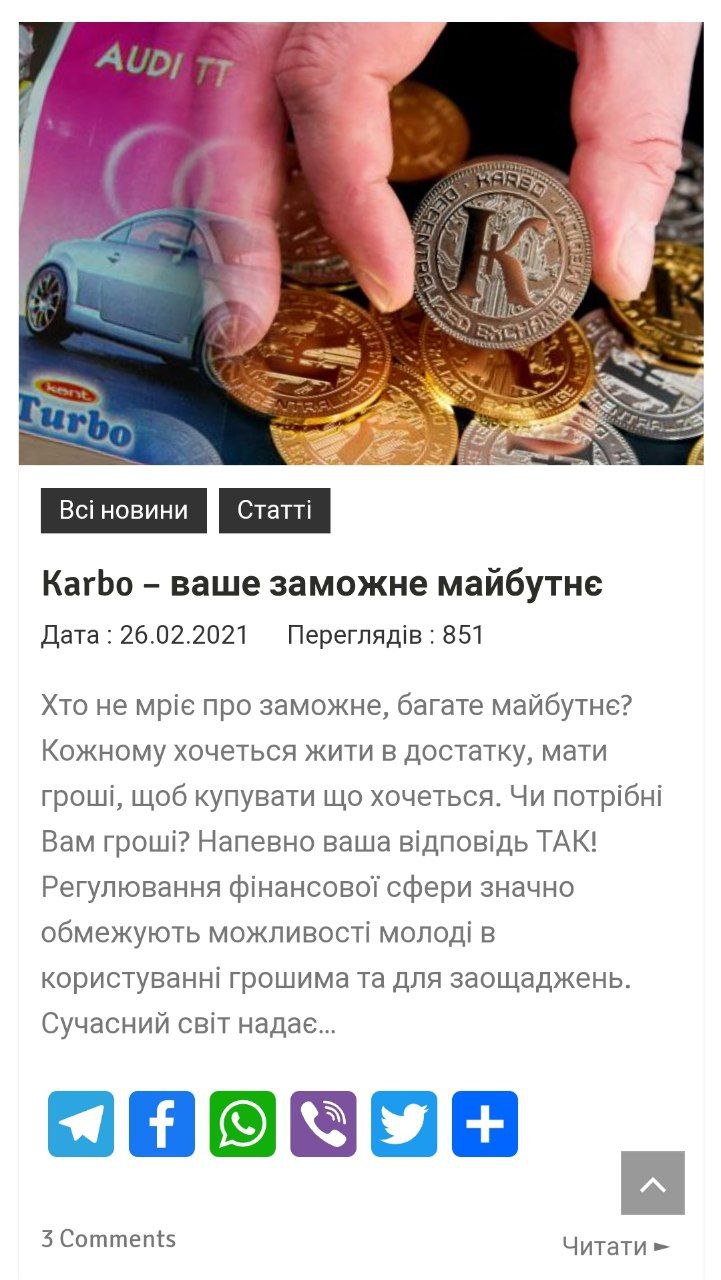The width and height of the screenshot is (721, 1280).
Task: Tap Читати to read the full article
Action: coord(616,1246)
